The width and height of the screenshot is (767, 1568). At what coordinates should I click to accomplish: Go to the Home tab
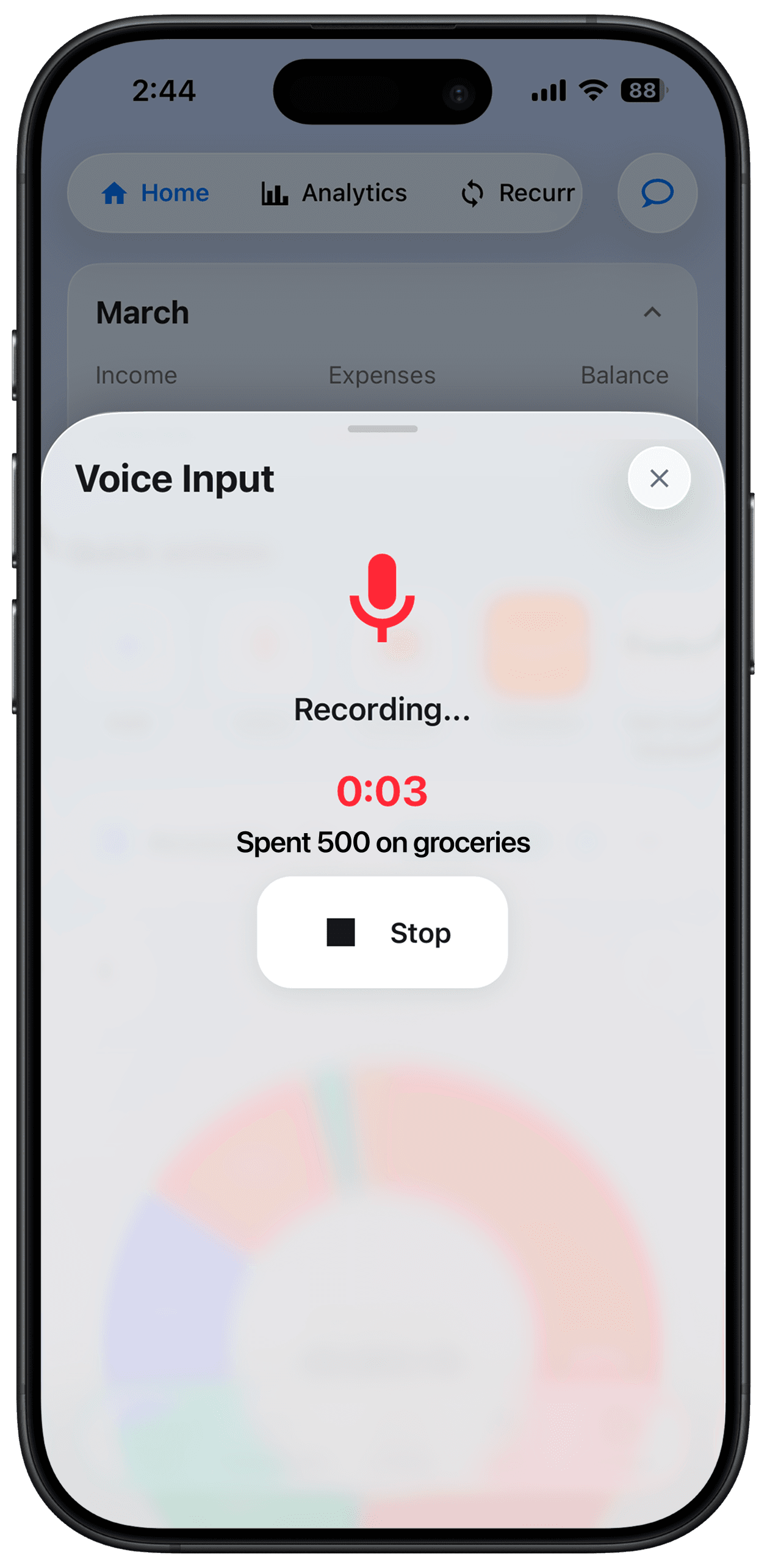[x=156, y=193]
